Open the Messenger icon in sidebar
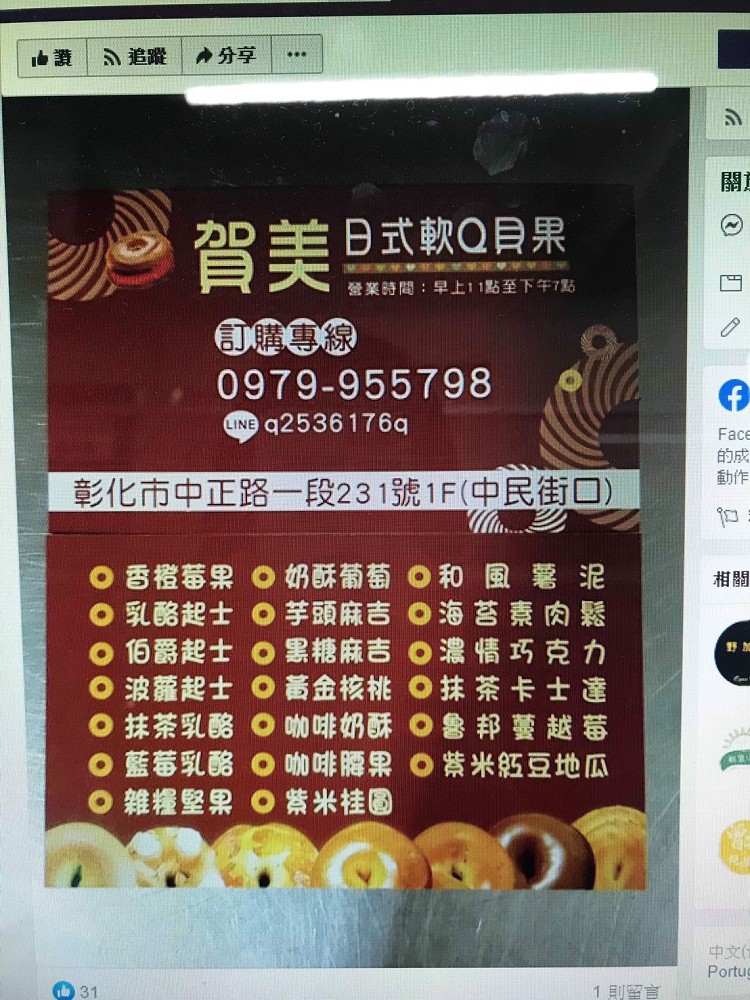The image size is (750, 1000). pos(731,226)
